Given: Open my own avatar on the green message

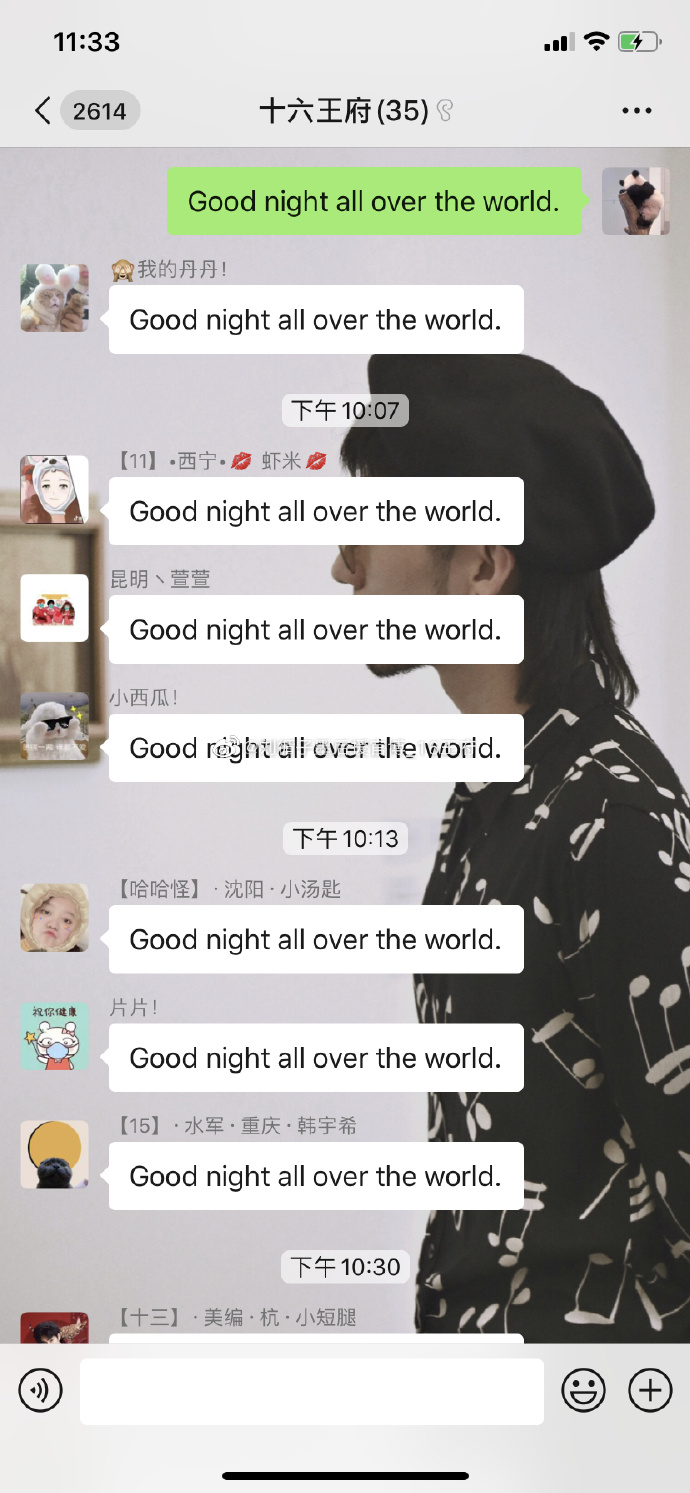Looking at the screenshot, I should coord(636,201).
